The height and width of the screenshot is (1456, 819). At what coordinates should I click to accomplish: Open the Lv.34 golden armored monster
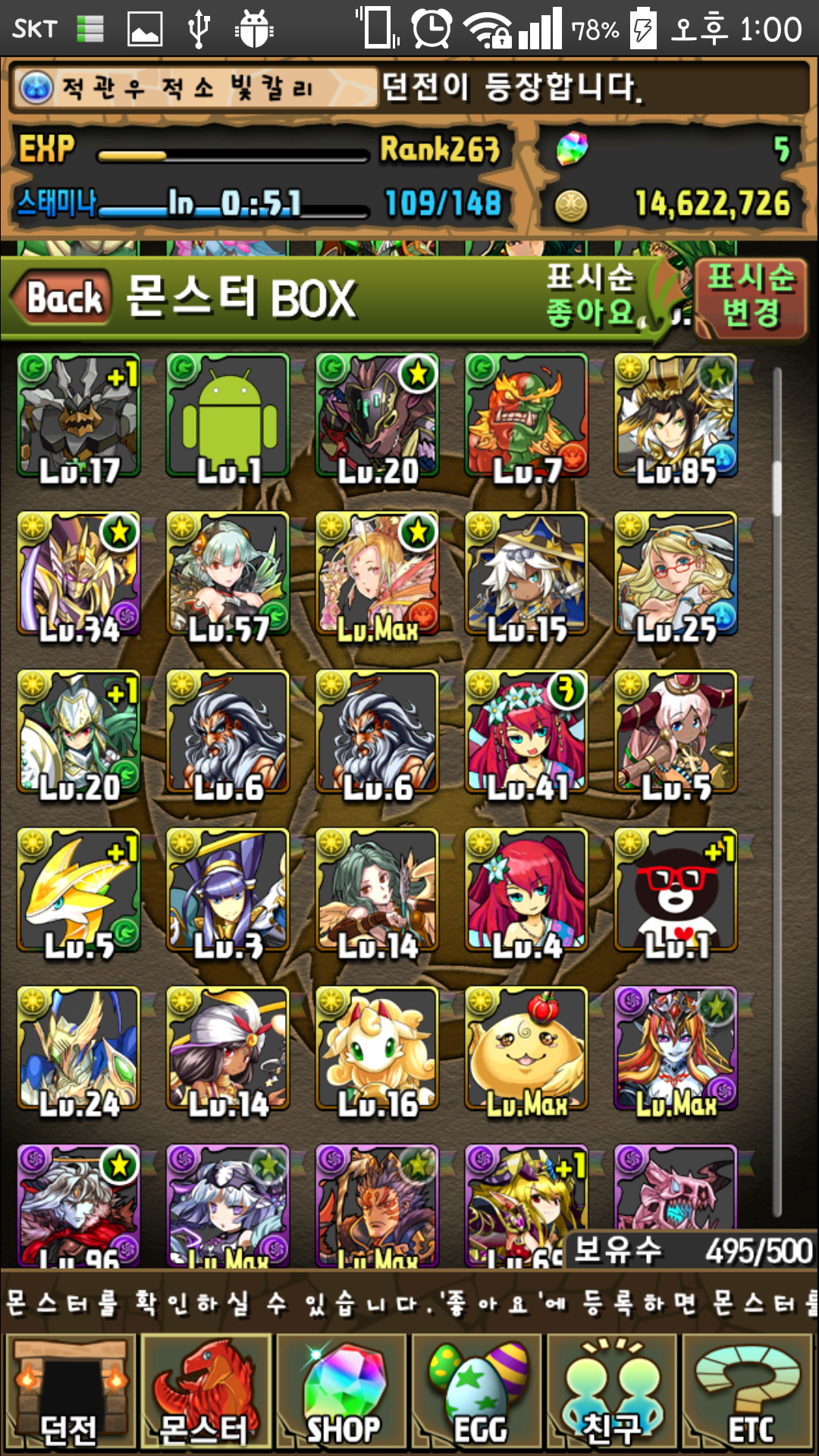[79, 574]
